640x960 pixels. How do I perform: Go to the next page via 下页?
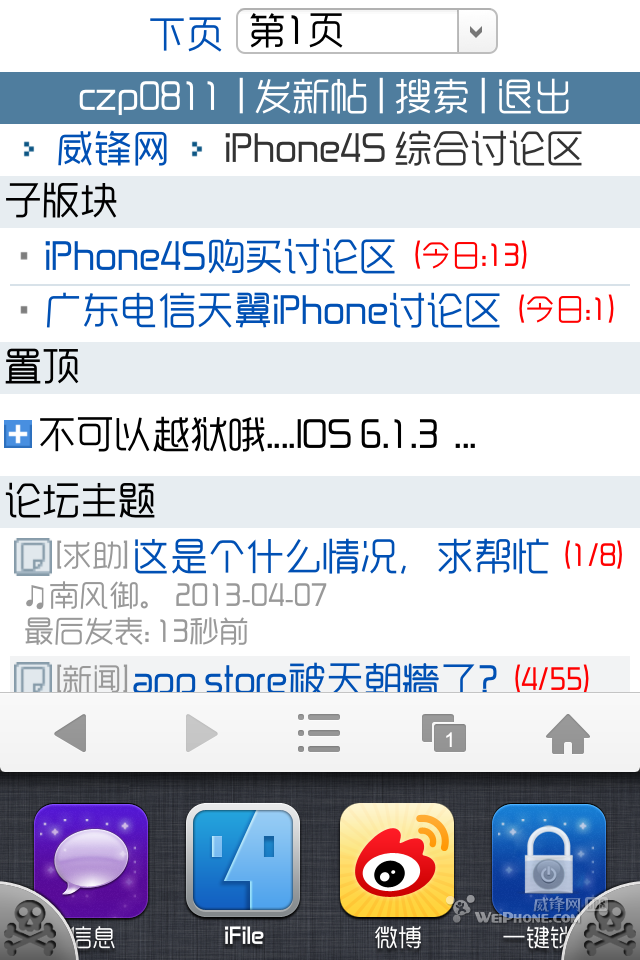[186, 34]
